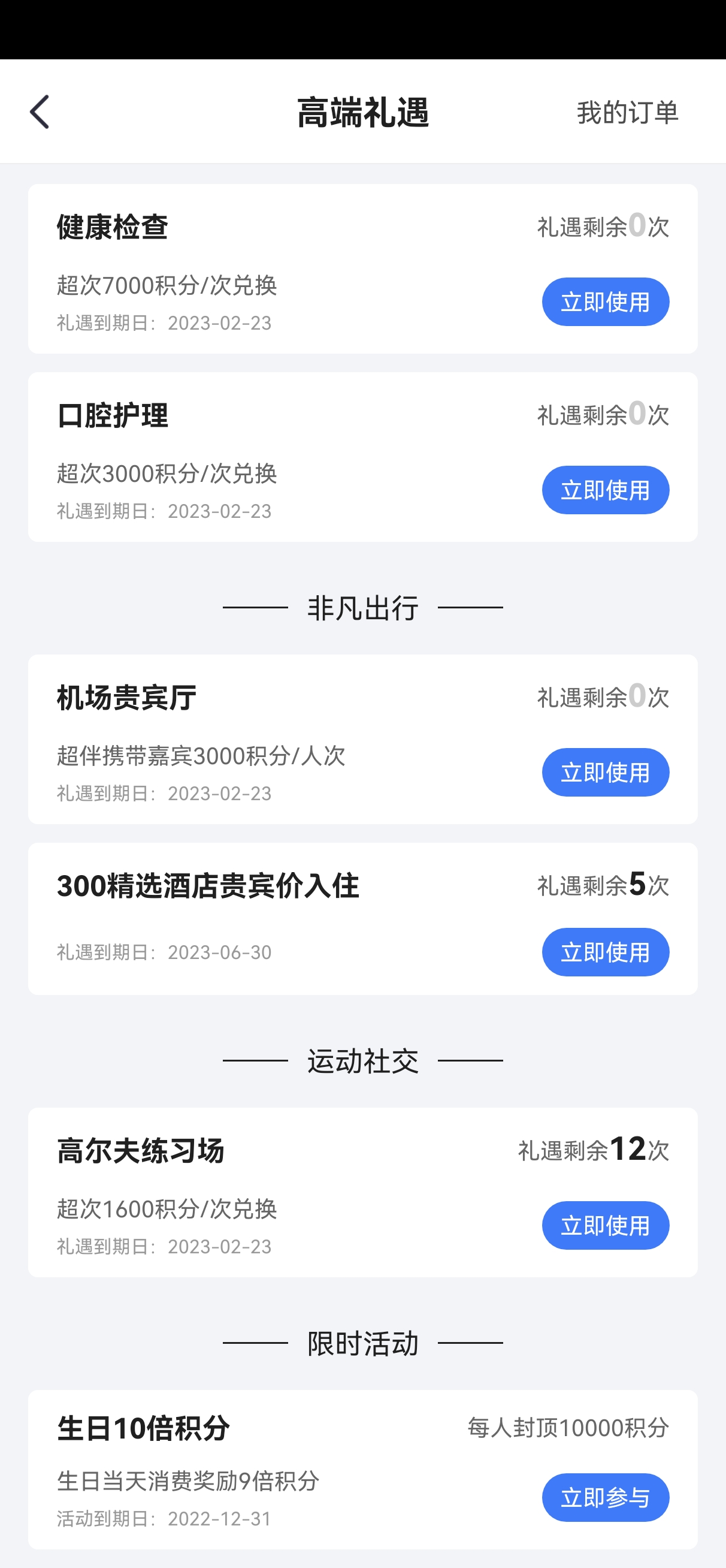Join 生日10倍积分 via 立即参与
726x1568 pixels.
(605, 1497)
